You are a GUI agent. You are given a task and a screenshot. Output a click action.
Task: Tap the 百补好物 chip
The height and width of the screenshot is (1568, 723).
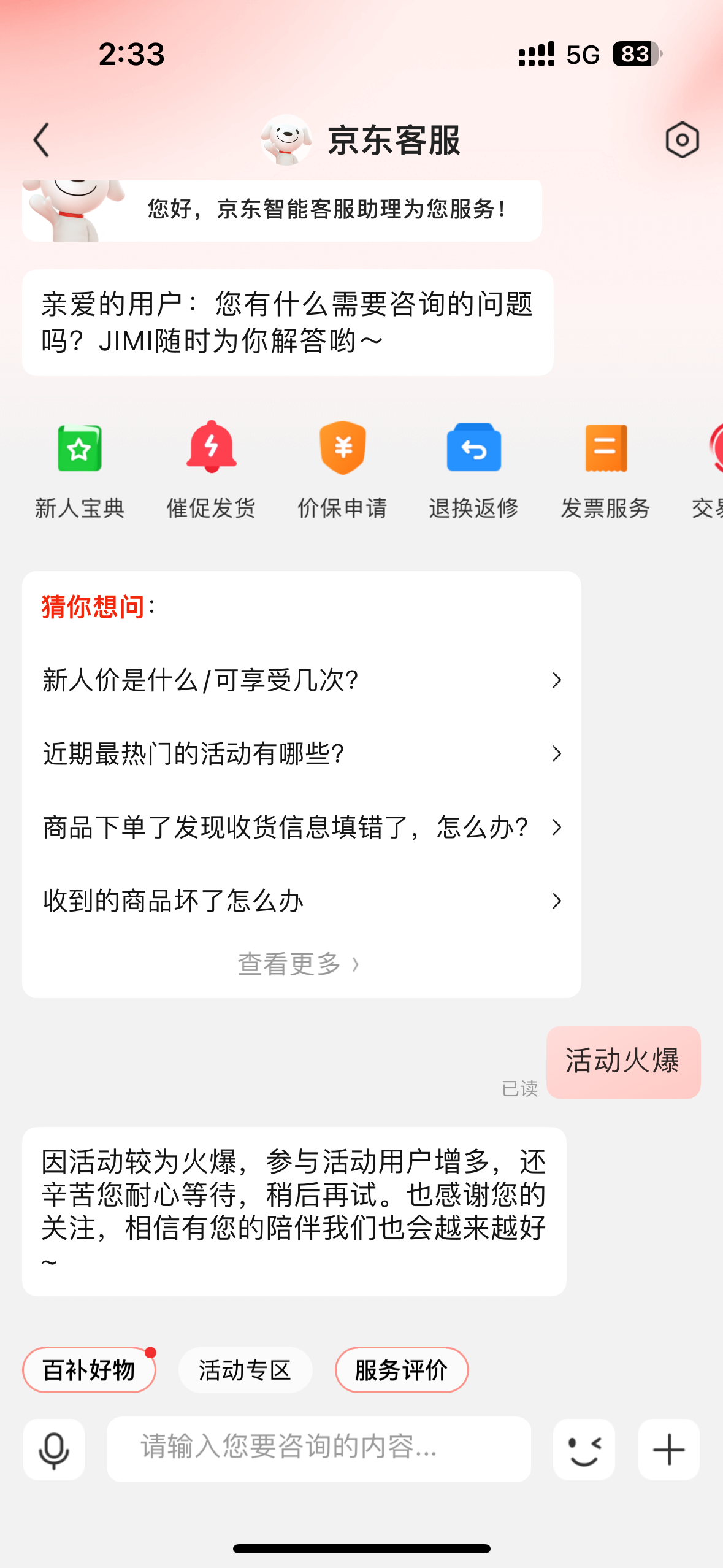[89, 1370]
